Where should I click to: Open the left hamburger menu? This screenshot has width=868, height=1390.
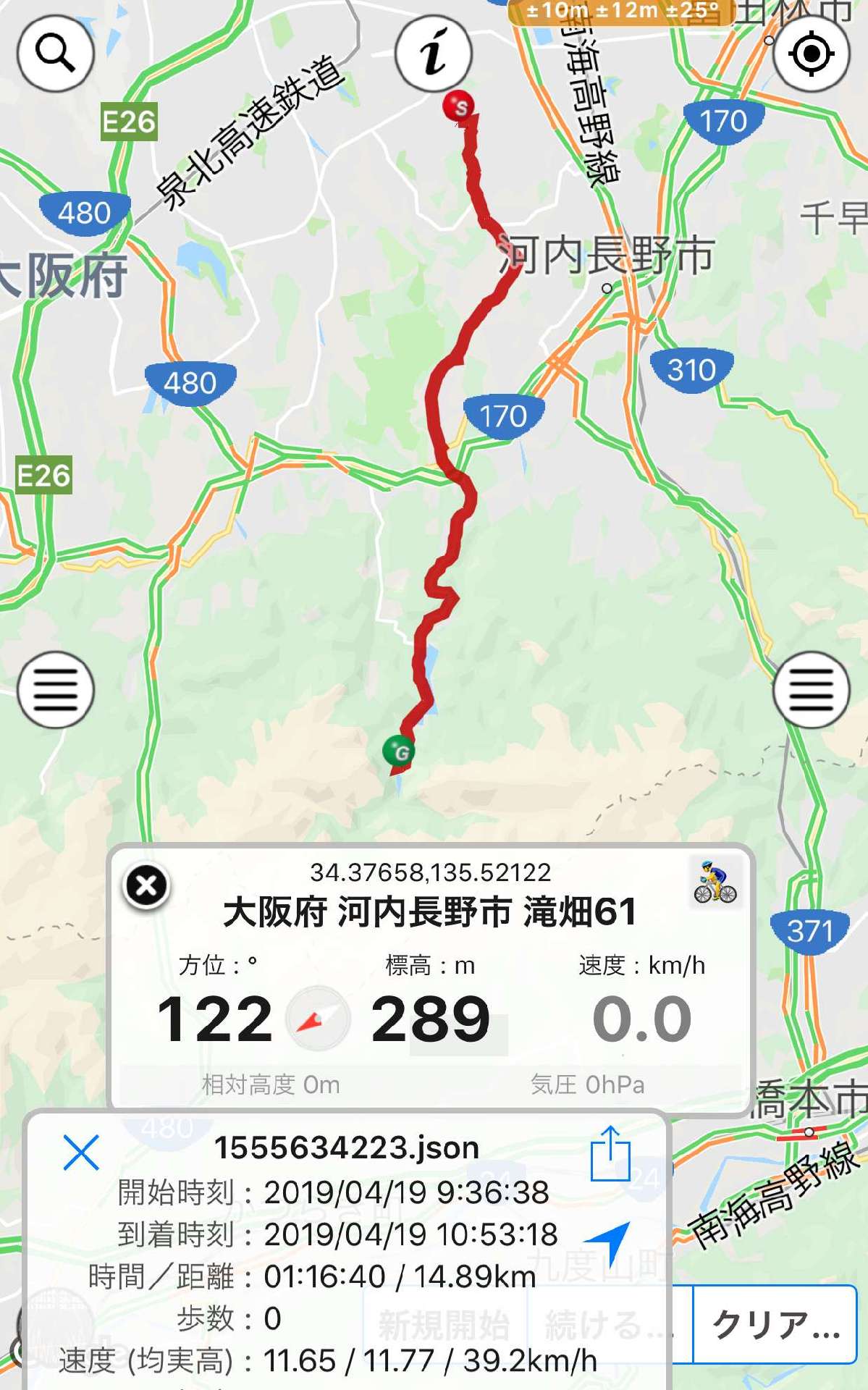click(56, 689)
